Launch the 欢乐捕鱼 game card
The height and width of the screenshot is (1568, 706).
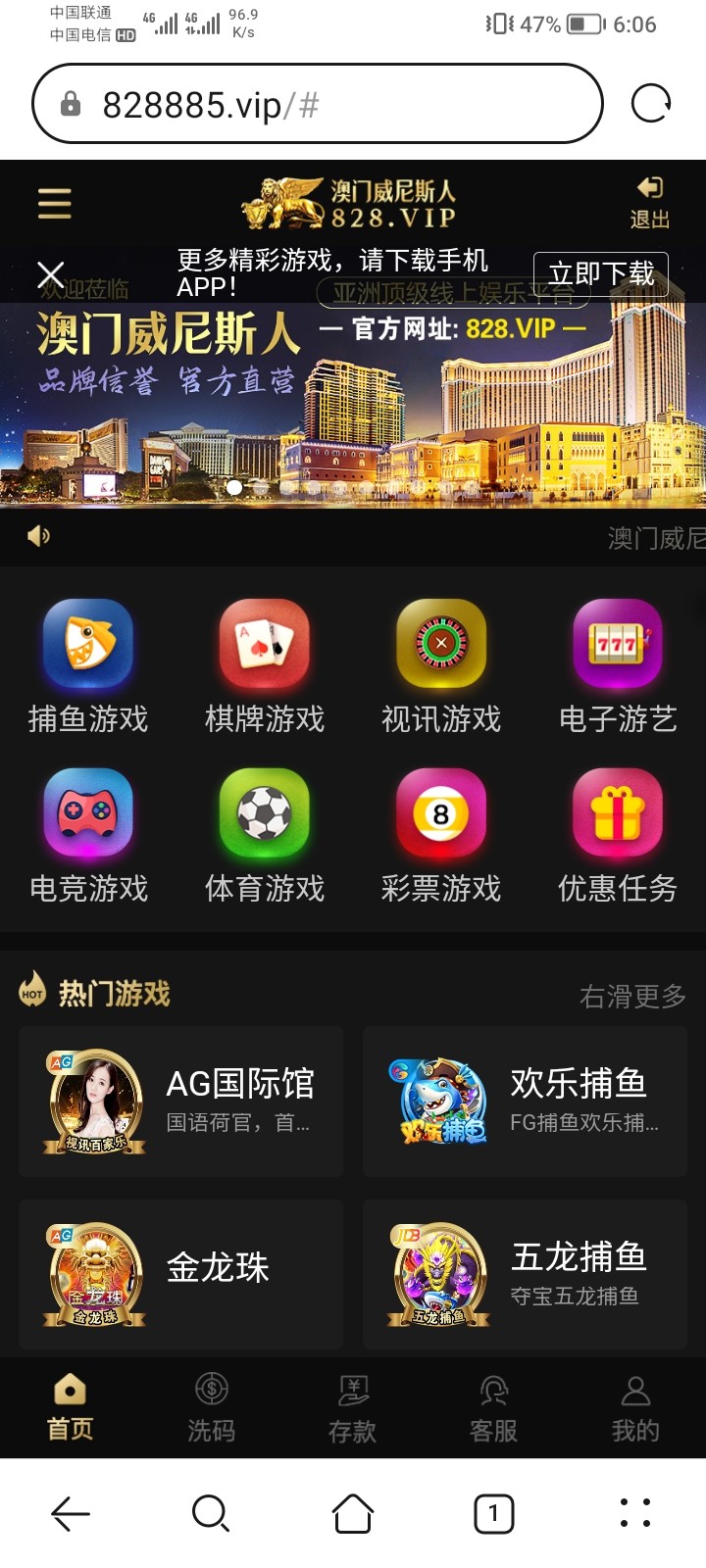(526, 1102)
